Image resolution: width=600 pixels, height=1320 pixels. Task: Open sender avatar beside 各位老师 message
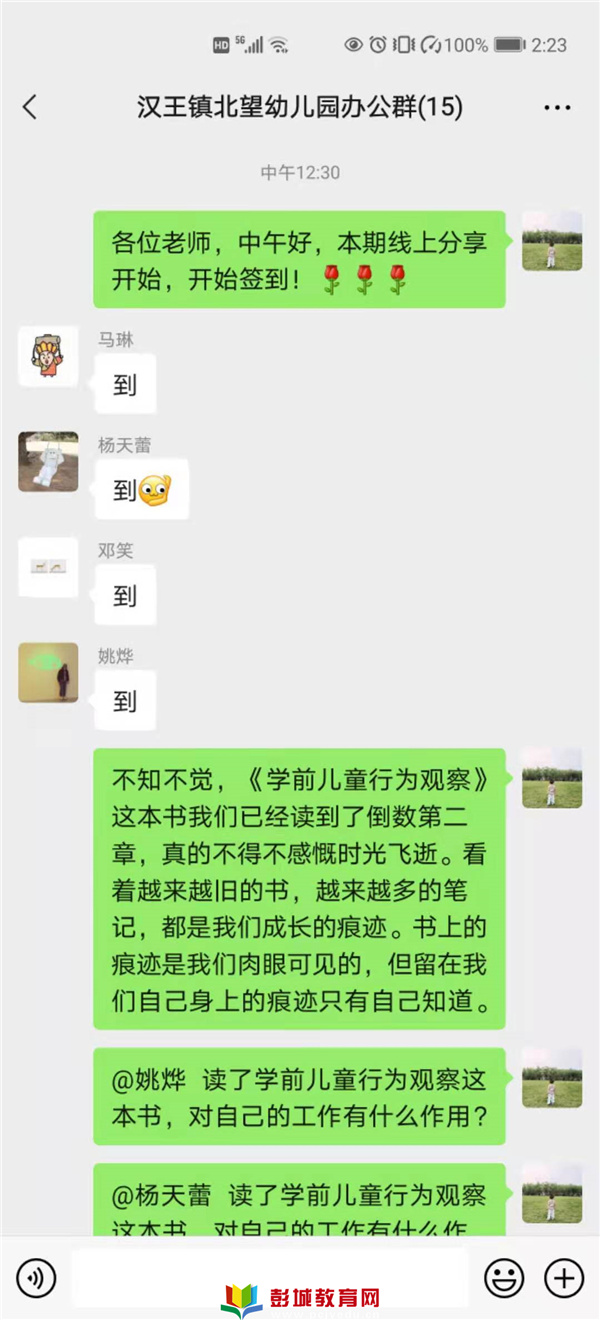[x=552, y=241]
